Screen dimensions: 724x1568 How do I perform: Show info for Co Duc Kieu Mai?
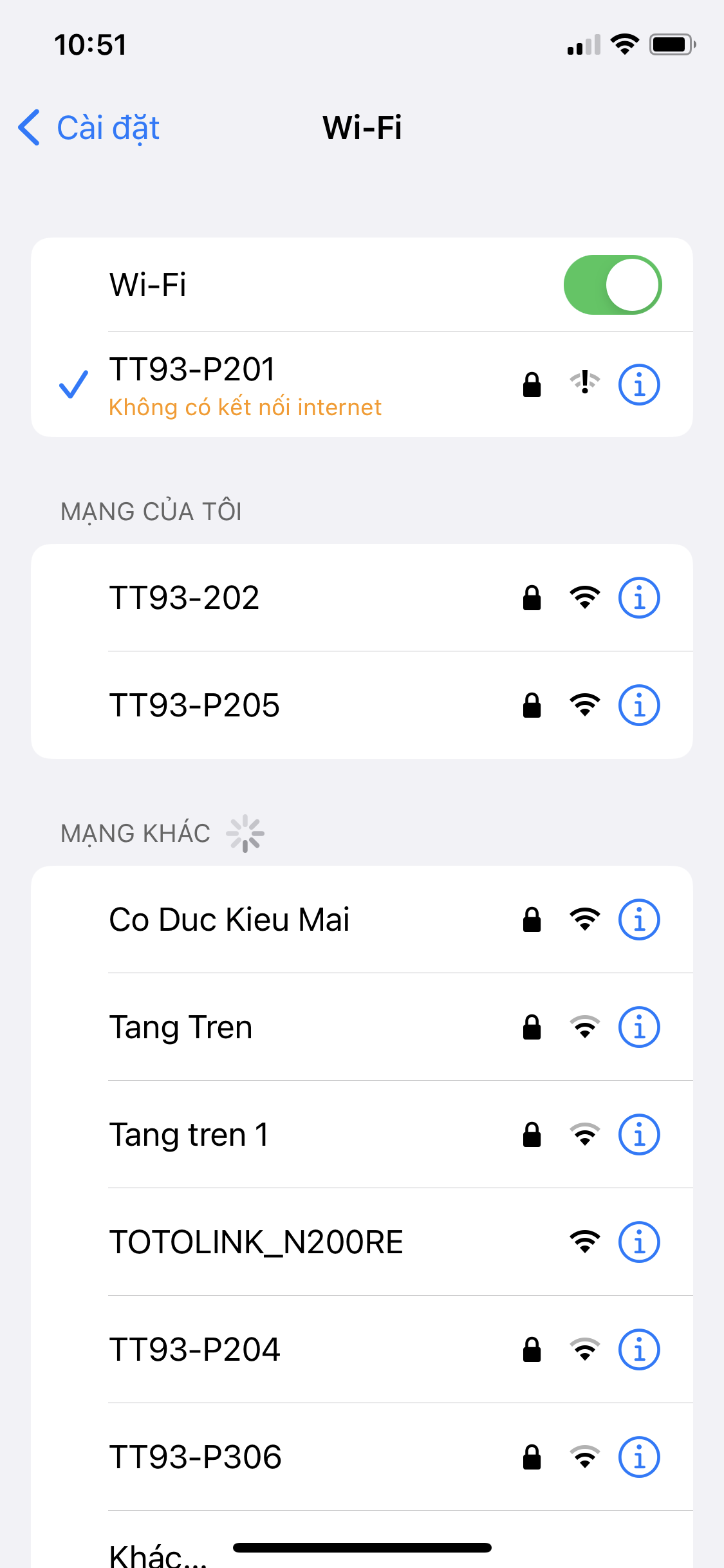coord(638,920)
